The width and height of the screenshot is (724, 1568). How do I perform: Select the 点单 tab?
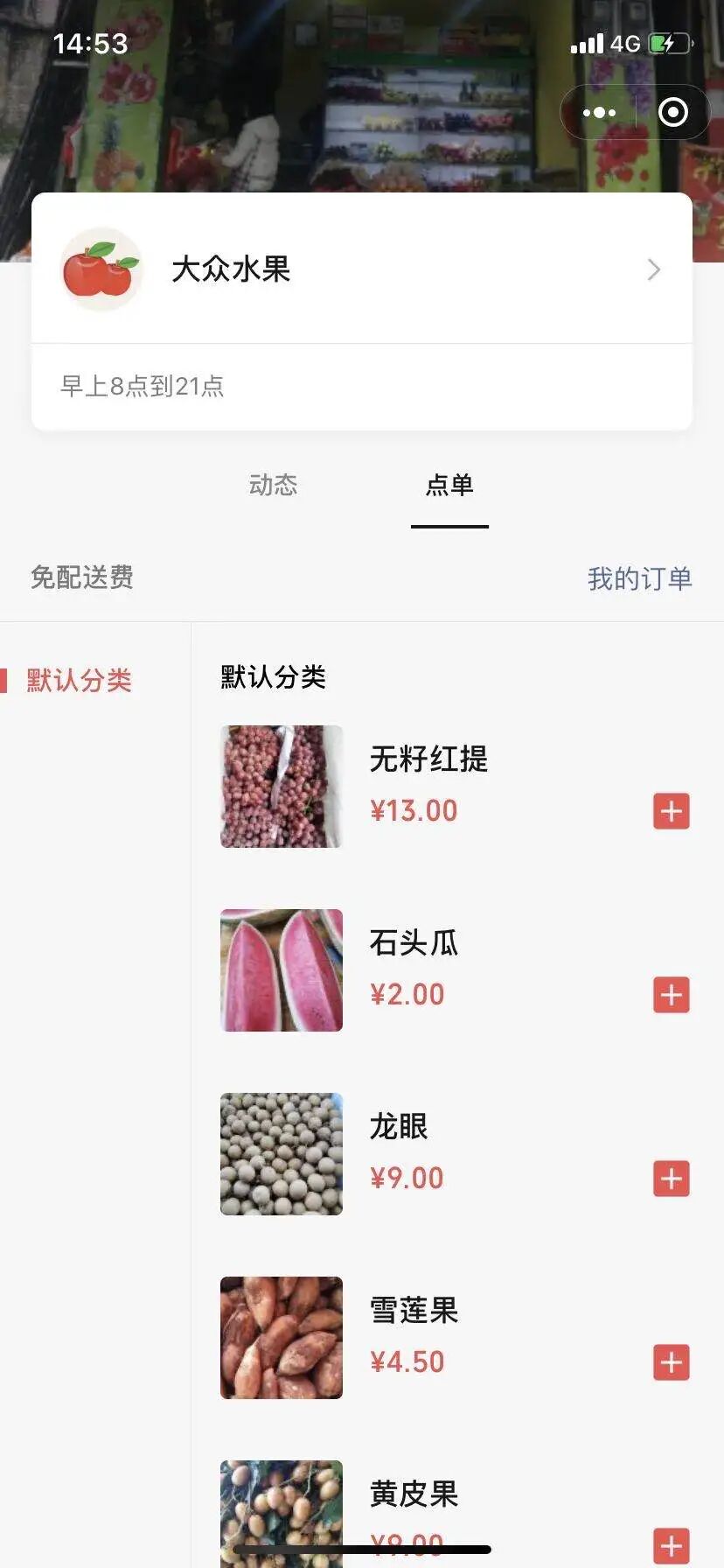[449, 485]
